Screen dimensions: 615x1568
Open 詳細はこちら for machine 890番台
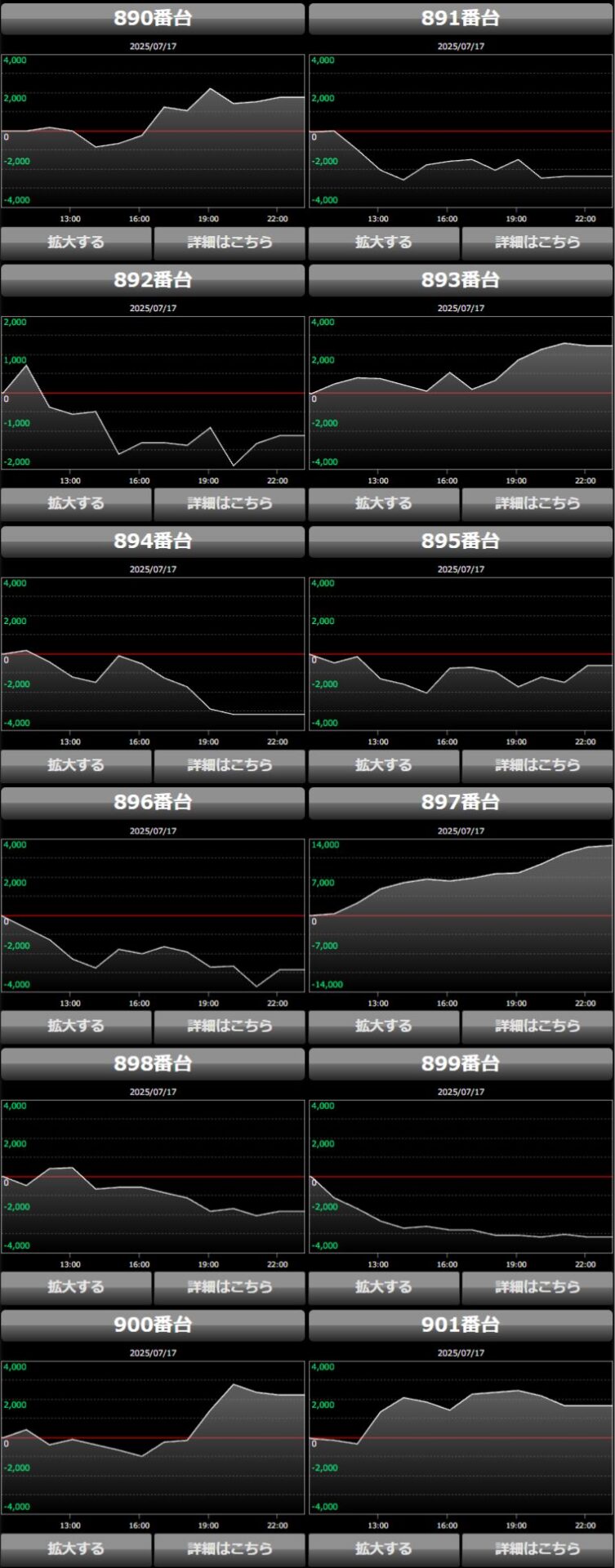pyautogui.click(x=230, y=243)
